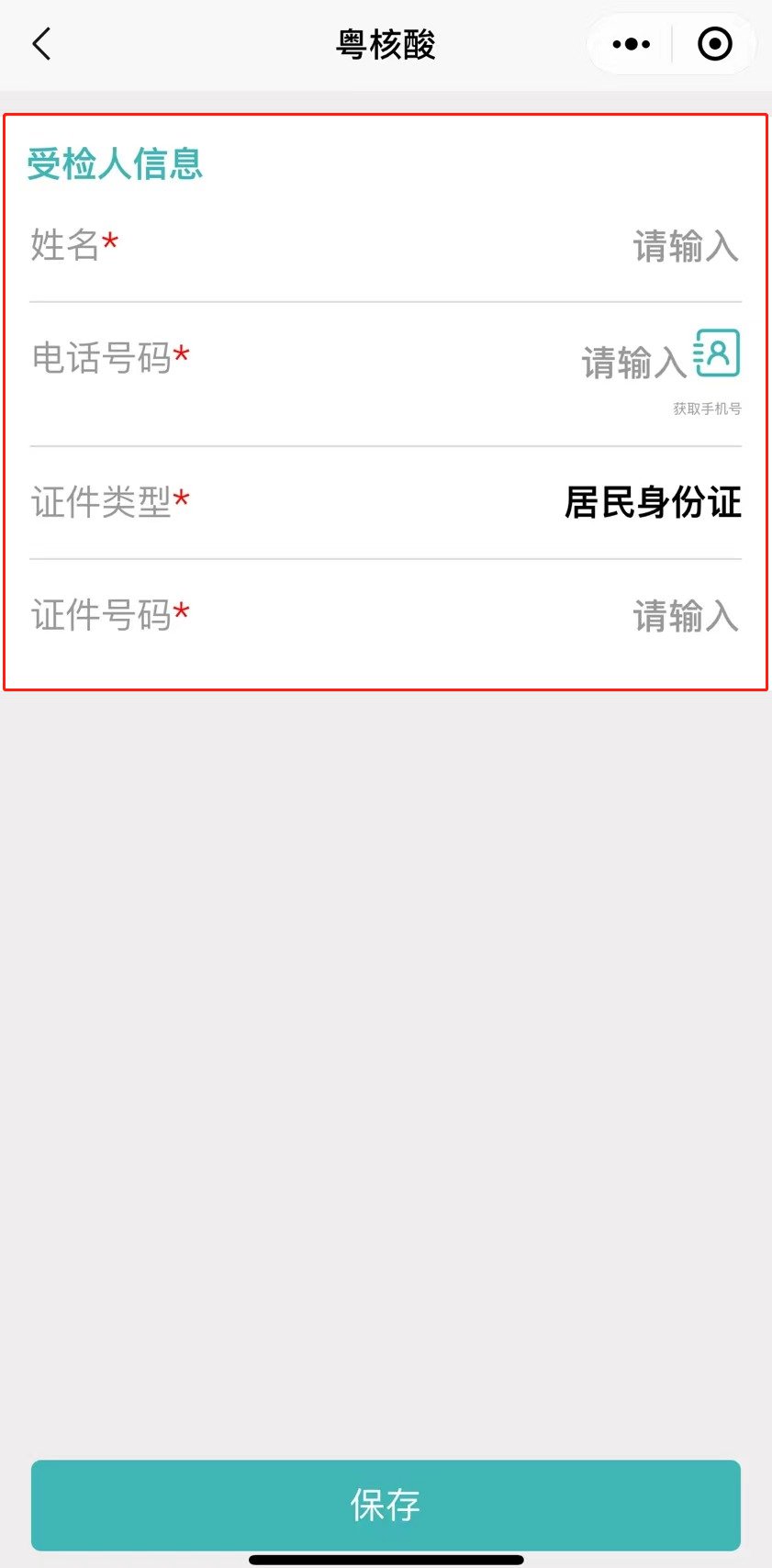Open the mini program three-dot menu
This screenshot has height=1568, width=772.
631,44
